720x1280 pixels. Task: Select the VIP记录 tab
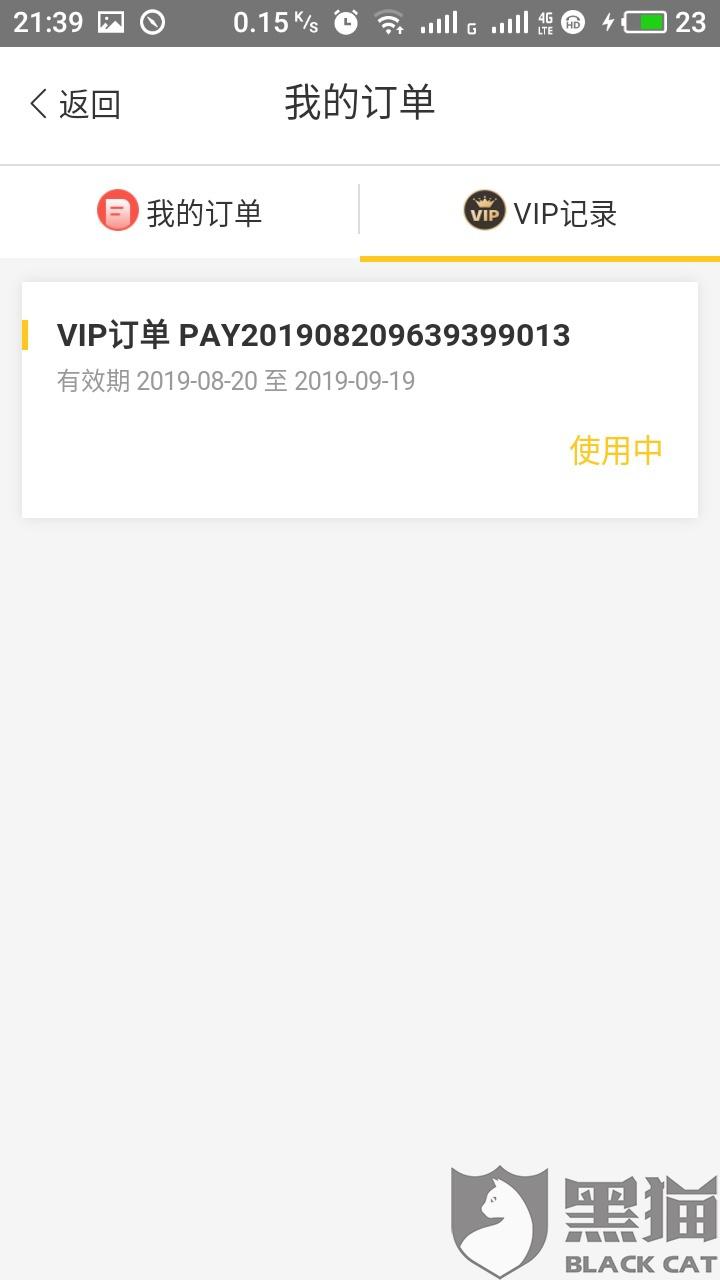(540, 213)
